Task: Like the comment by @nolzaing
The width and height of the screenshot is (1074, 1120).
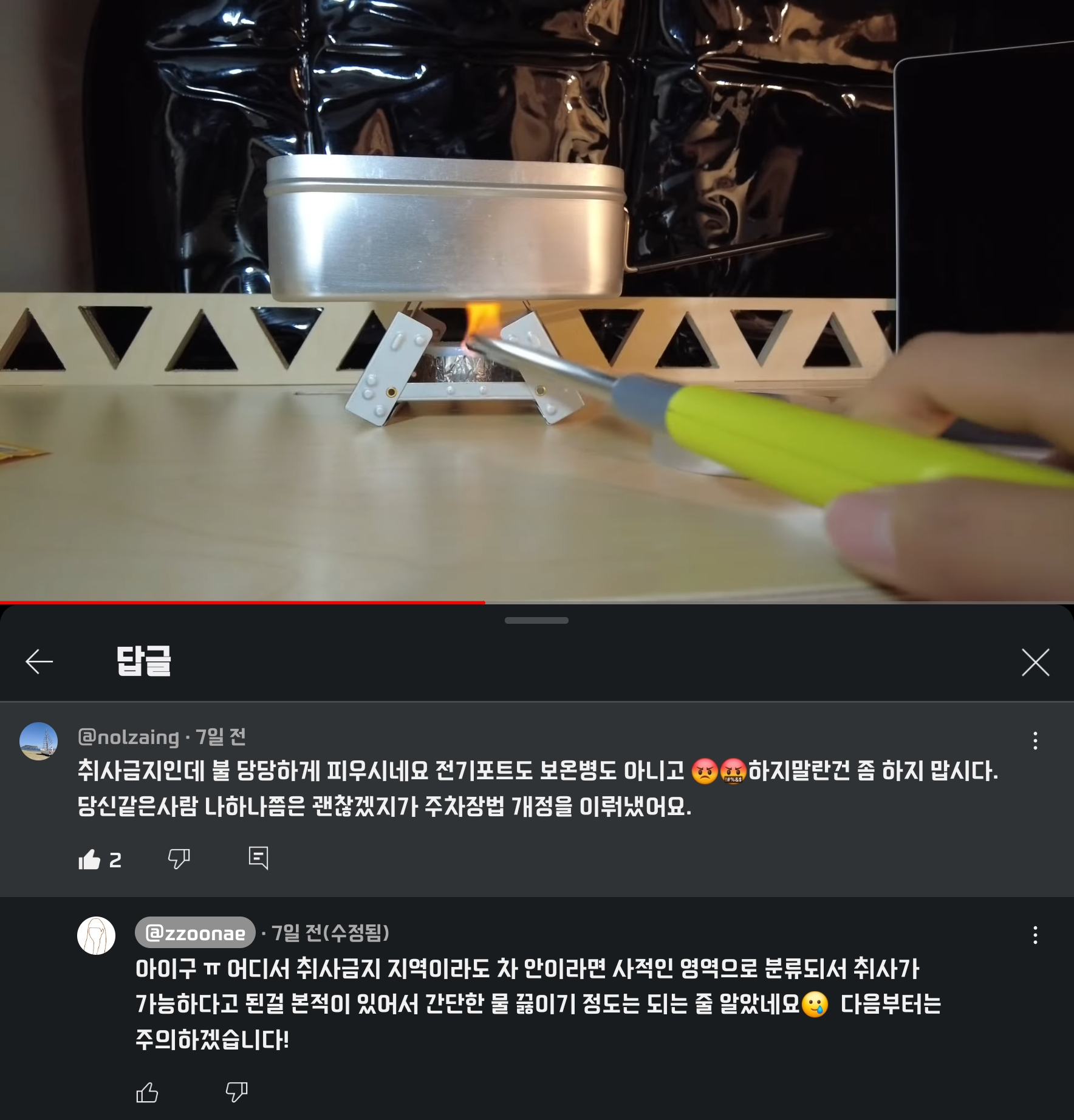Action: coord(89,859)
